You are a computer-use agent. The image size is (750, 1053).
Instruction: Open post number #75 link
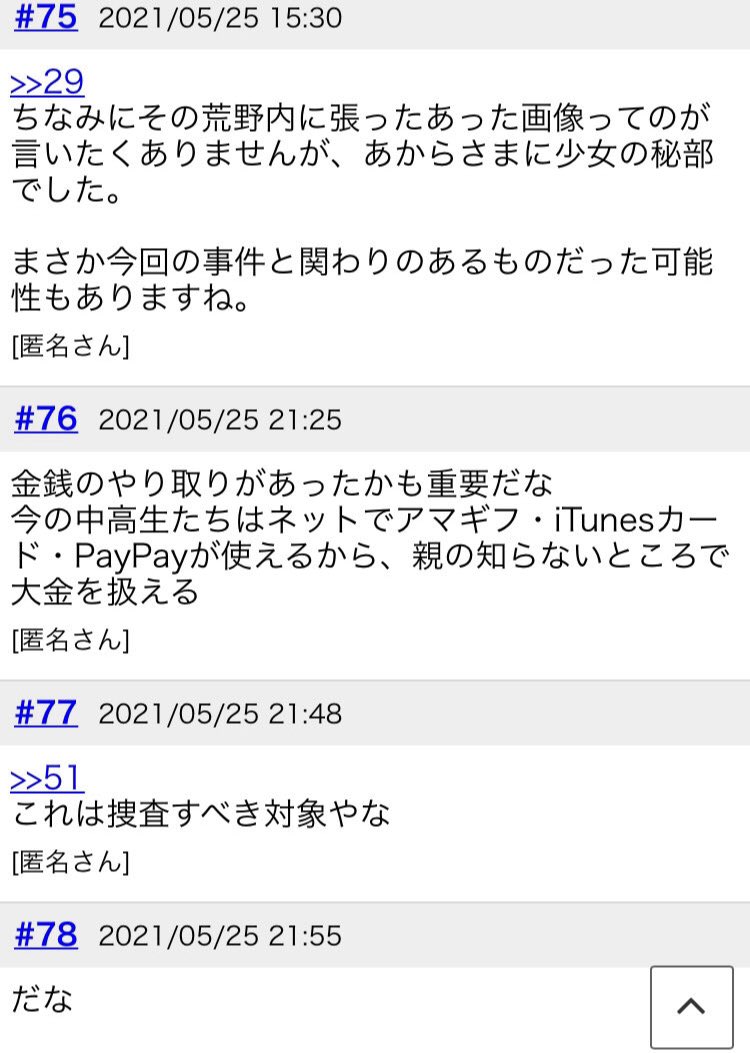click(x=45, y=18)
